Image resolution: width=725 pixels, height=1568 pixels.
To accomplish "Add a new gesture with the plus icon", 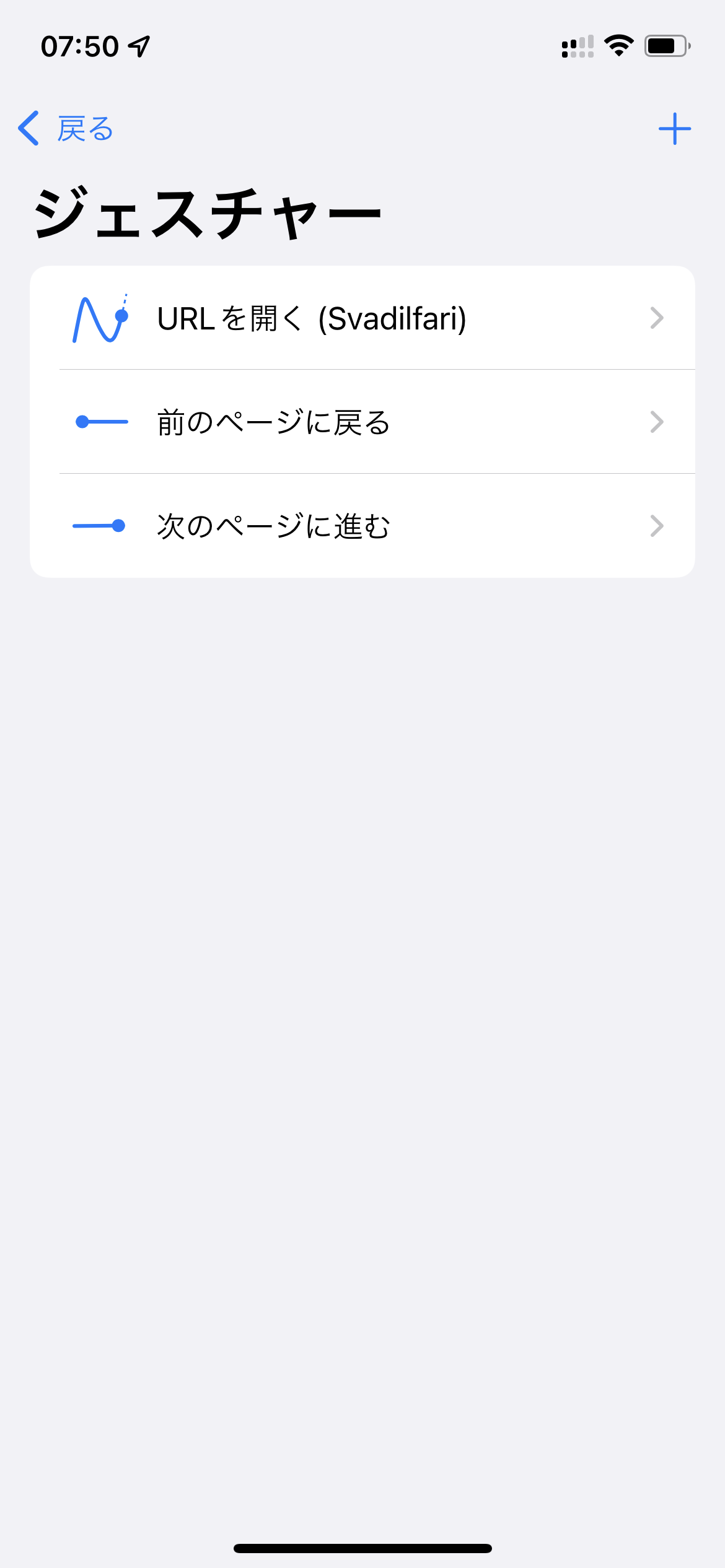I will [x=674, y=129].
